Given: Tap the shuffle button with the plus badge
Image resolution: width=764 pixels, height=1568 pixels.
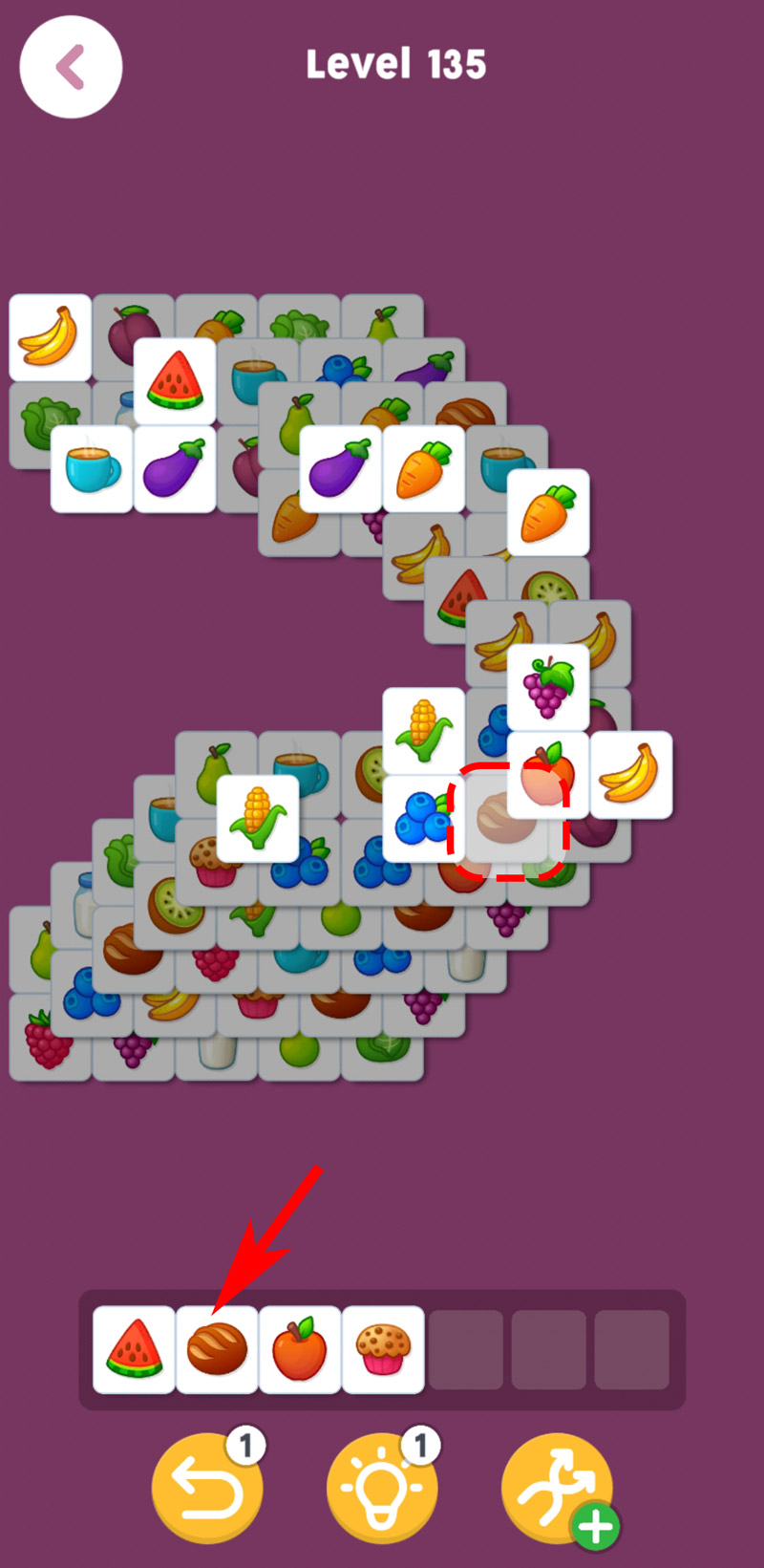Looking at the screenshot, I should point(558,1488).
